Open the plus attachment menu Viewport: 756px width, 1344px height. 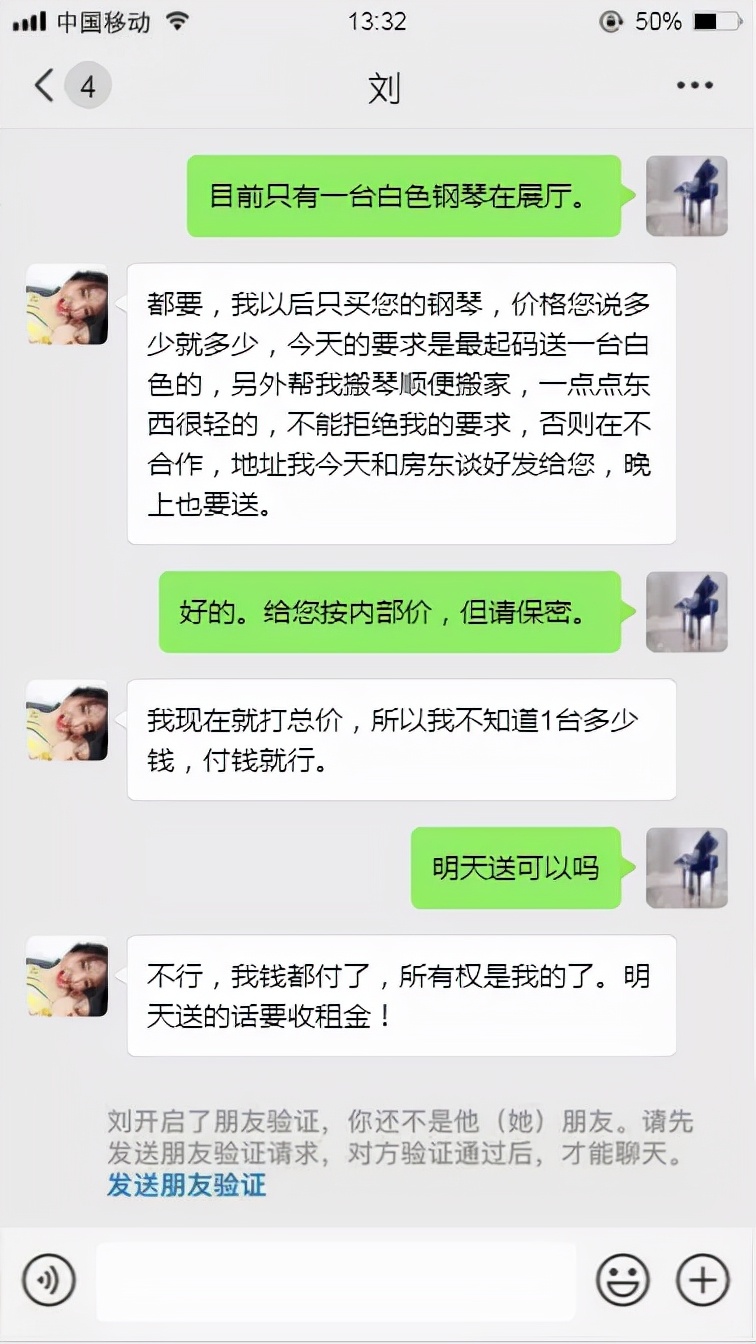[x=703, y=1280]
